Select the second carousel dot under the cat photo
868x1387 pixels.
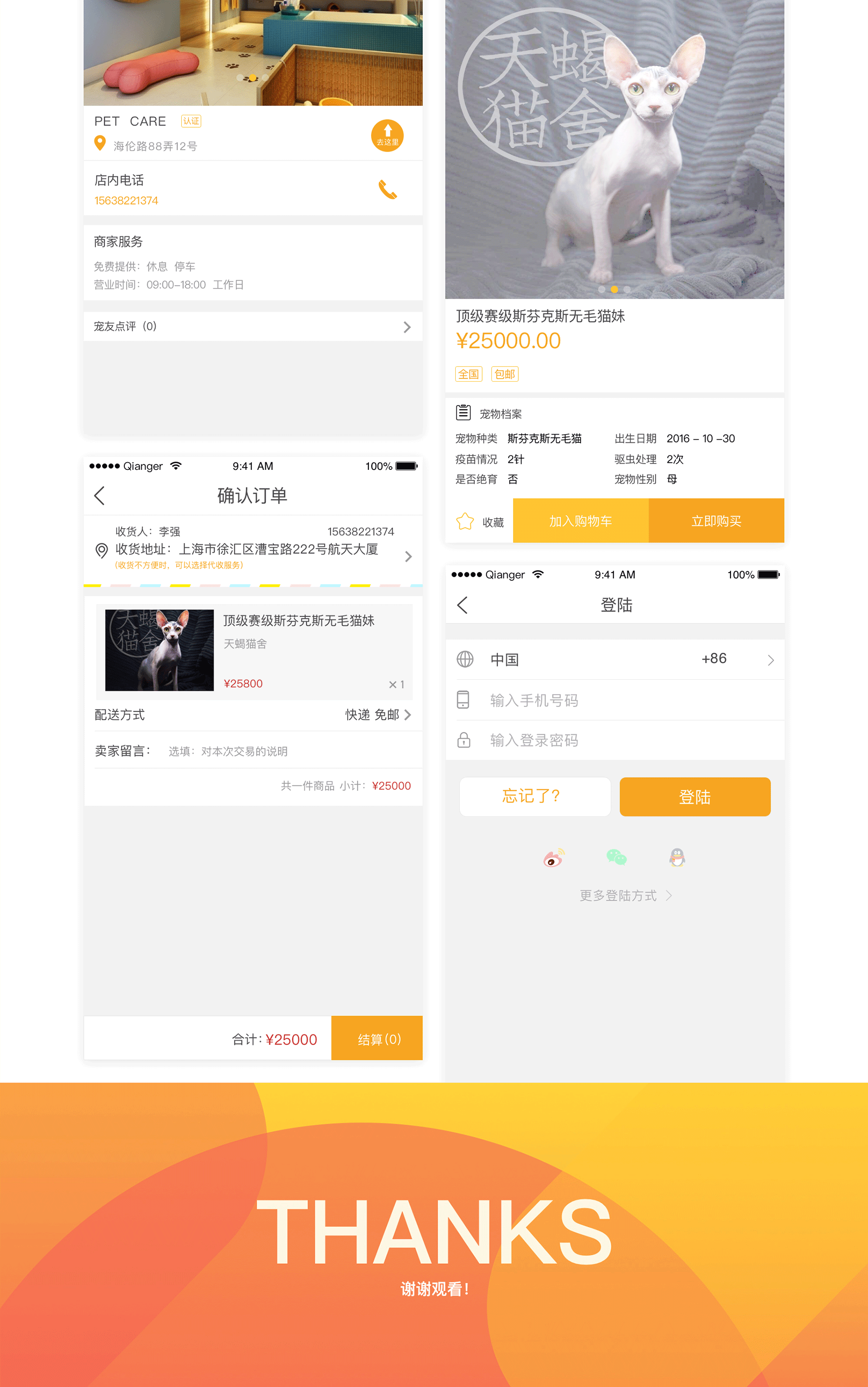614,289
